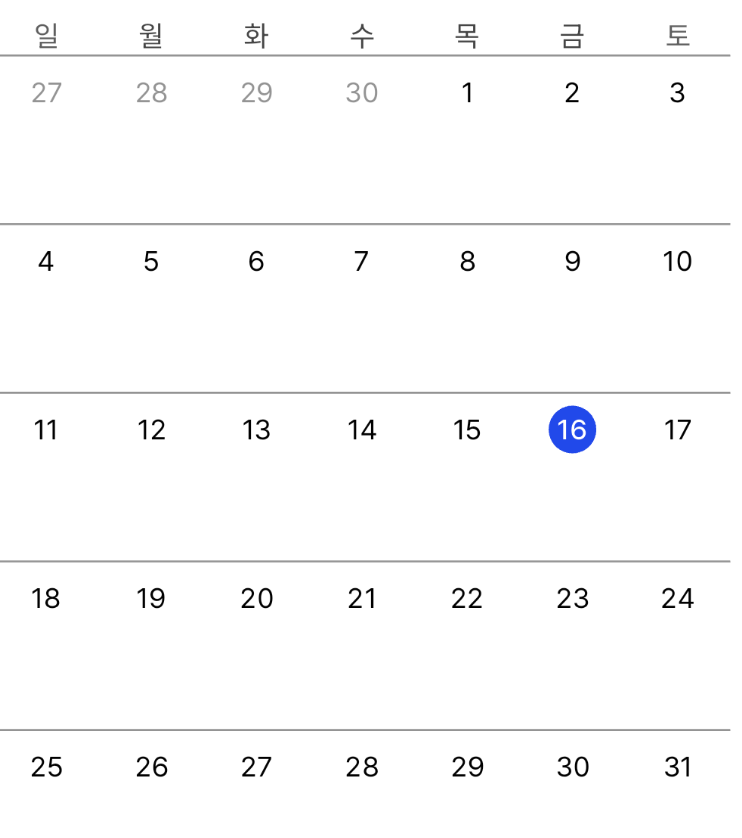The width and height of the screenshot is (742, 838).
Task: Select date 22 on the calendar
Action: click(467, 599)
